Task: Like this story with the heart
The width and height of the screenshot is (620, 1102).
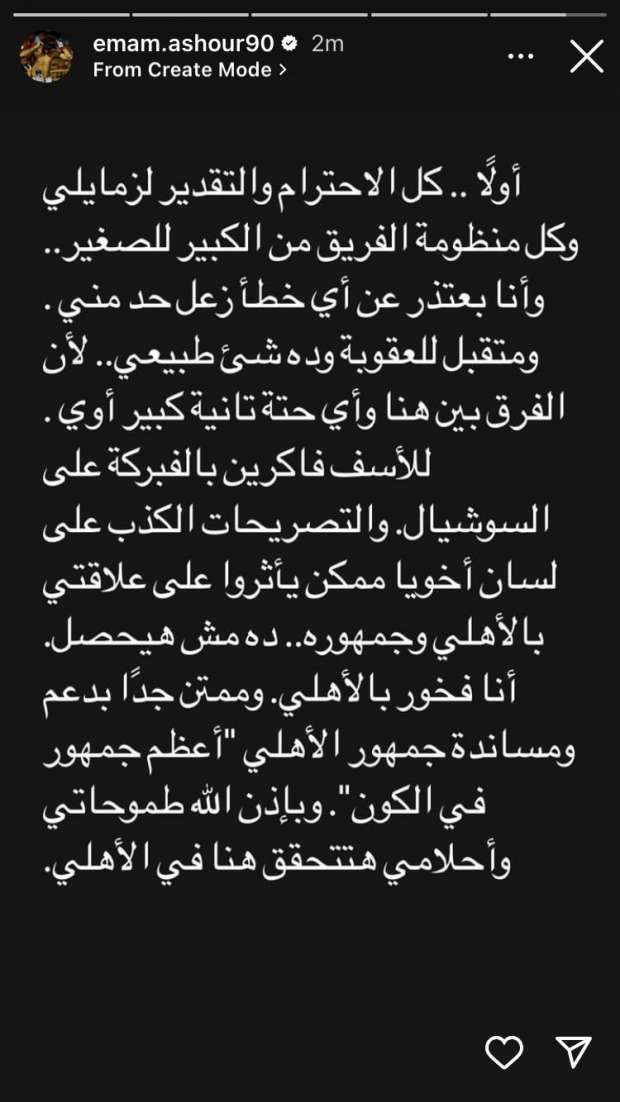Action: click(x=504, y=1052)
